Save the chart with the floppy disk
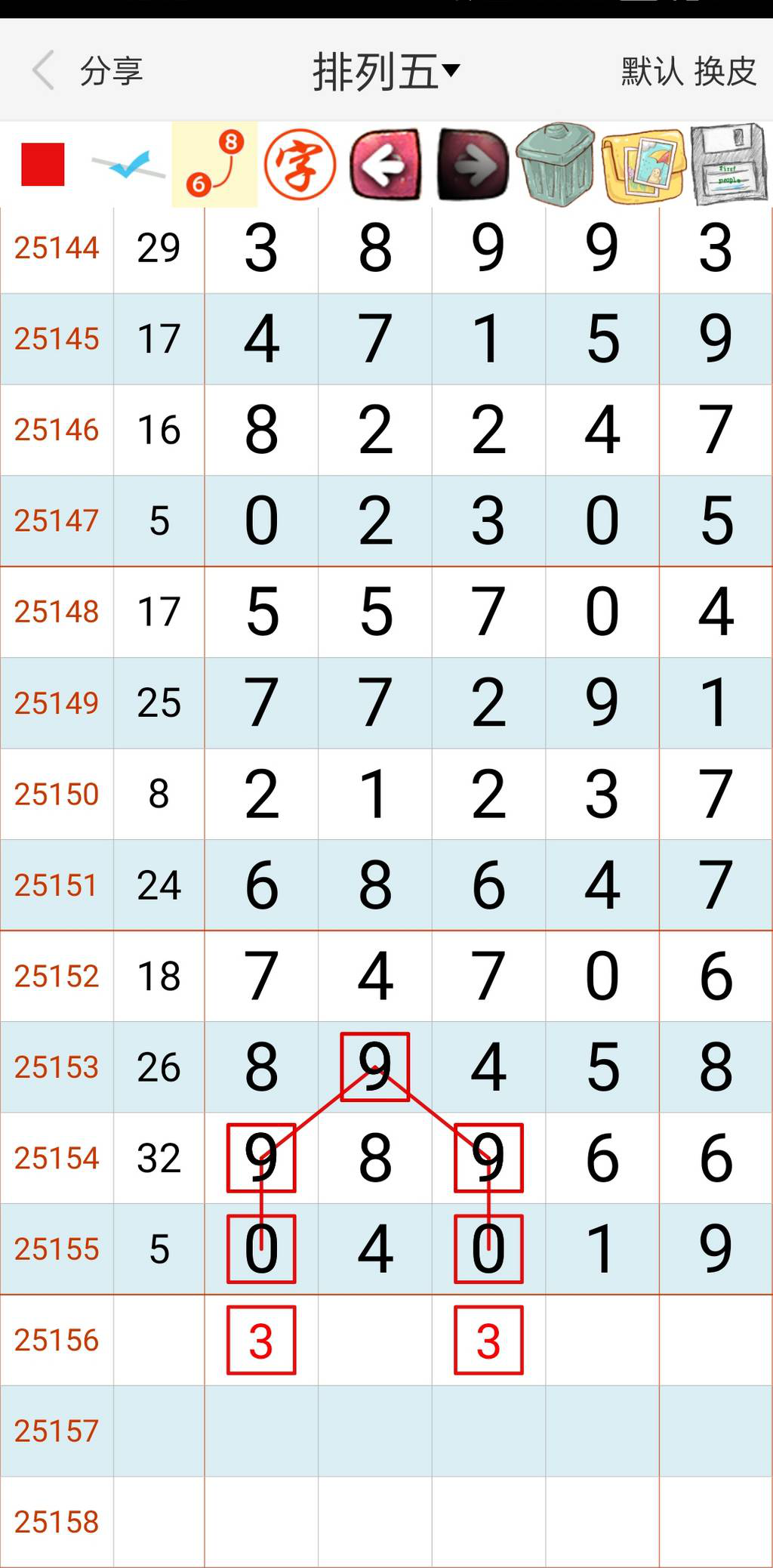 728,164
